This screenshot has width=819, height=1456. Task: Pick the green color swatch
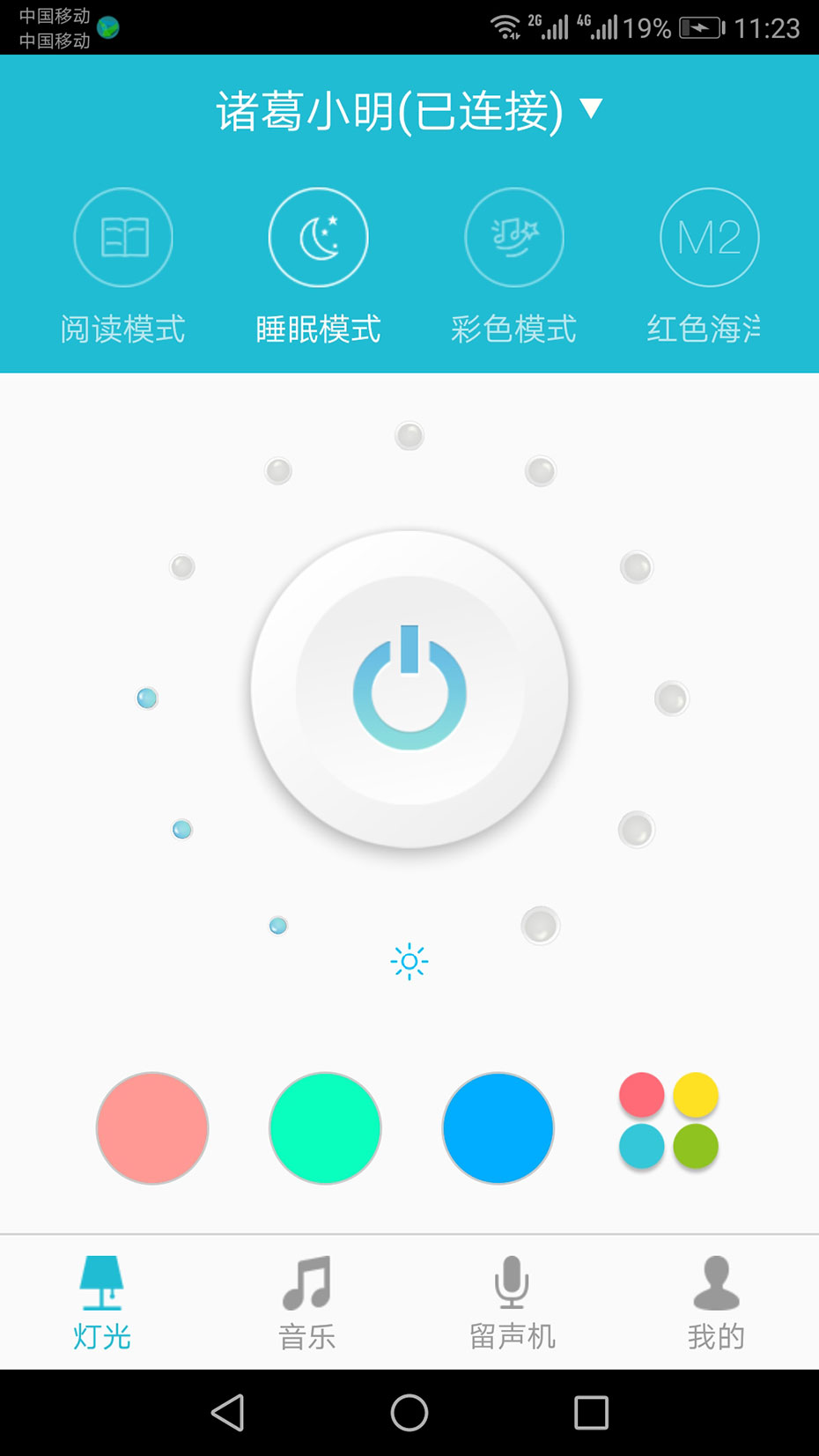325,1128
